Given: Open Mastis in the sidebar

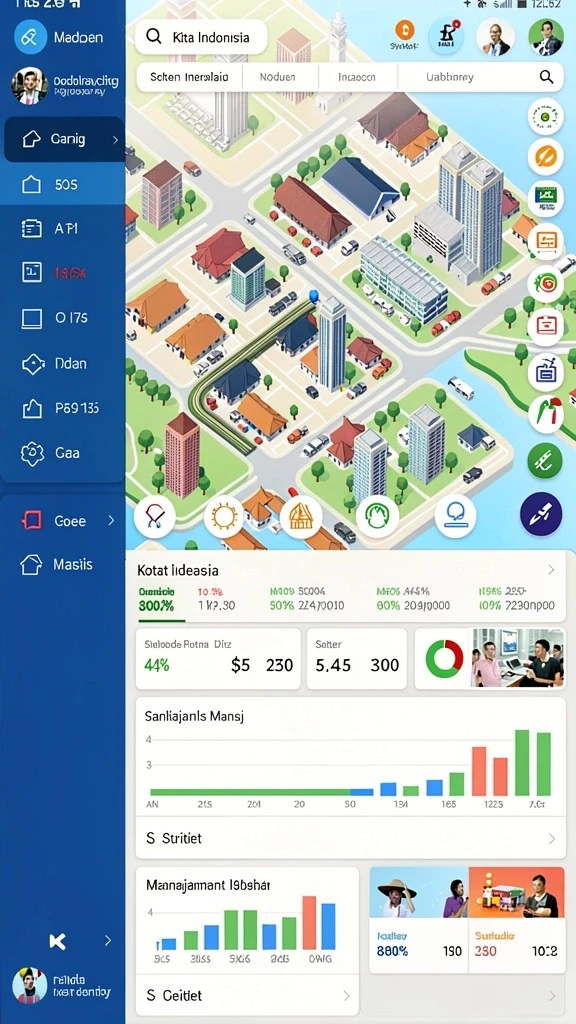Looking at the screenshot, I should point(63,564).
